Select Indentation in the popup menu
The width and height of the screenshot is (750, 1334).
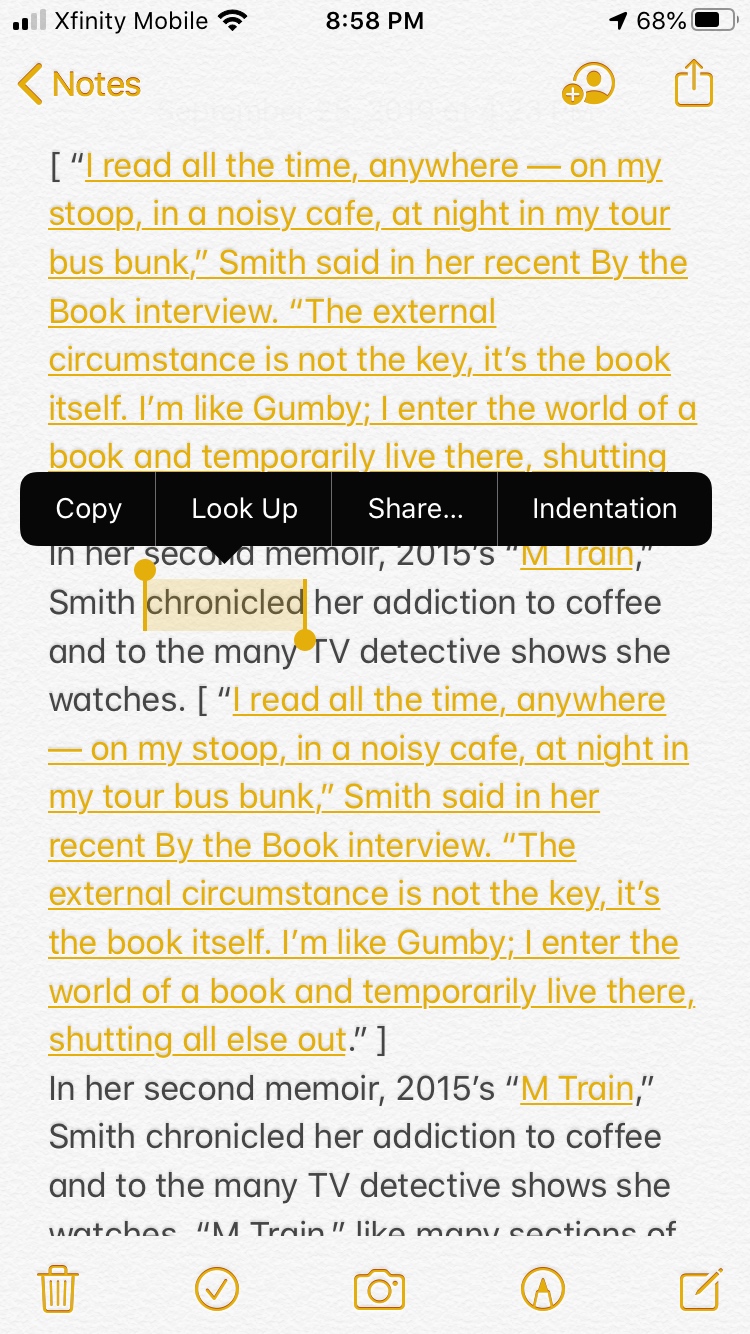click(604, 508)
